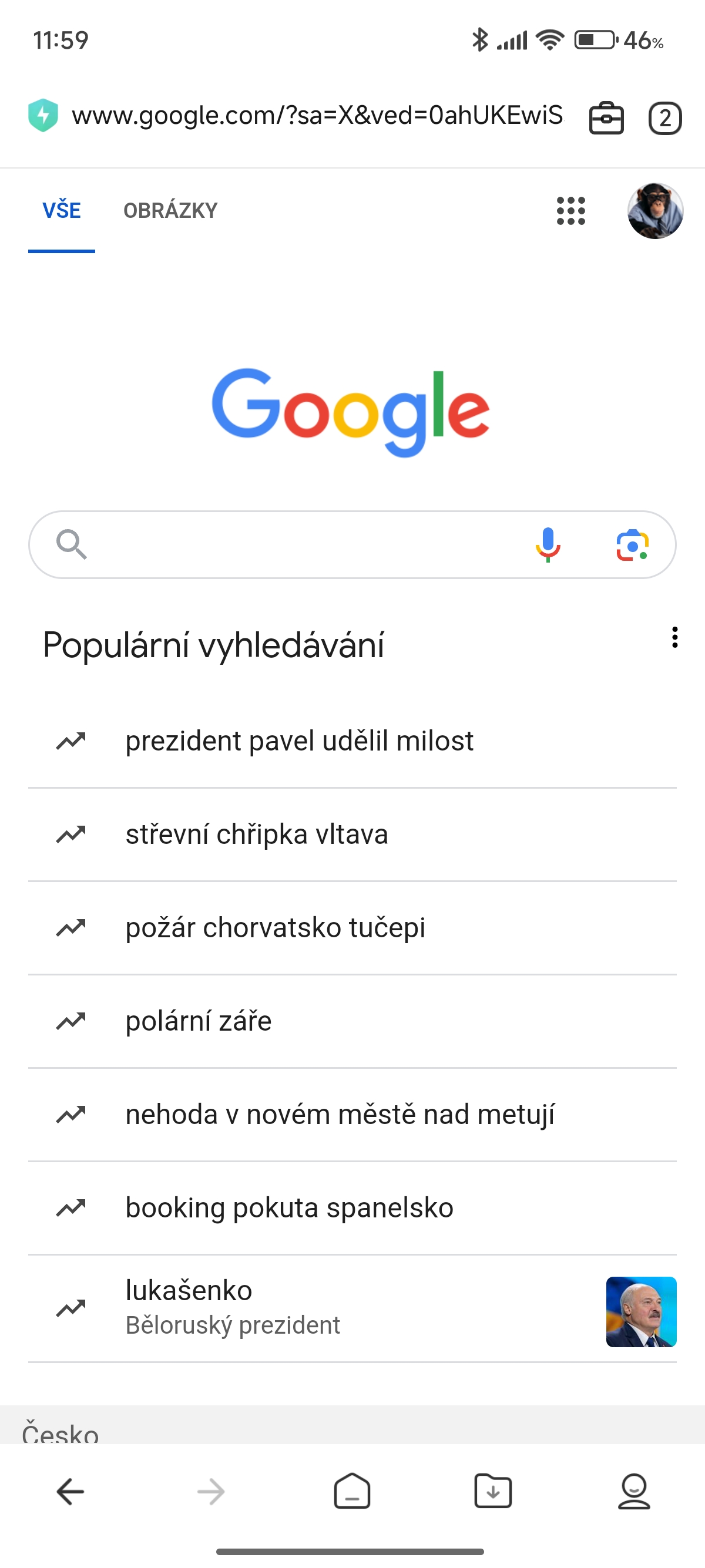This screenshot has width=705, height=1568.
Task: Open the browser home button
Action: [x=352, y=1490]
